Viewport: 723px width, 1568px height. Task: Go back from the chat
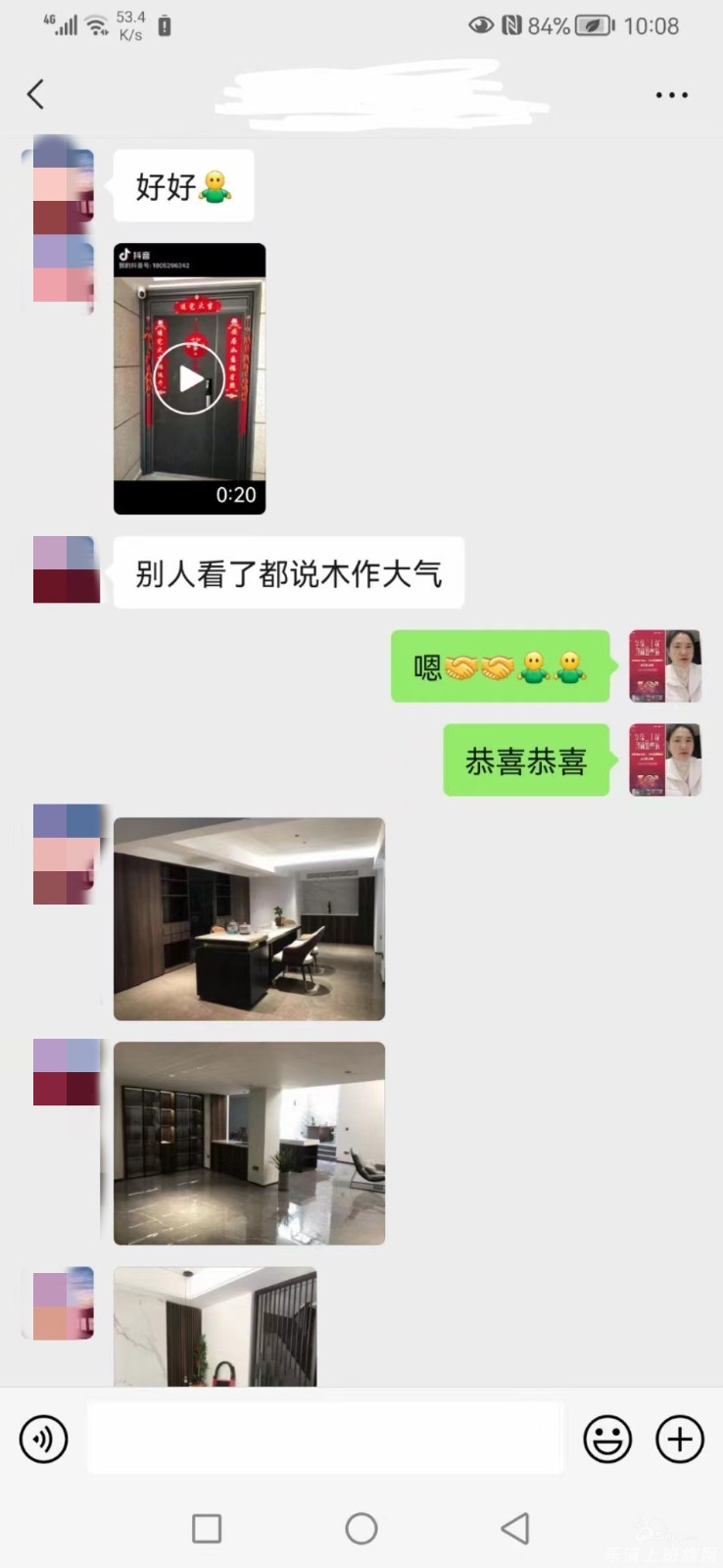click(x=36, y=95)
